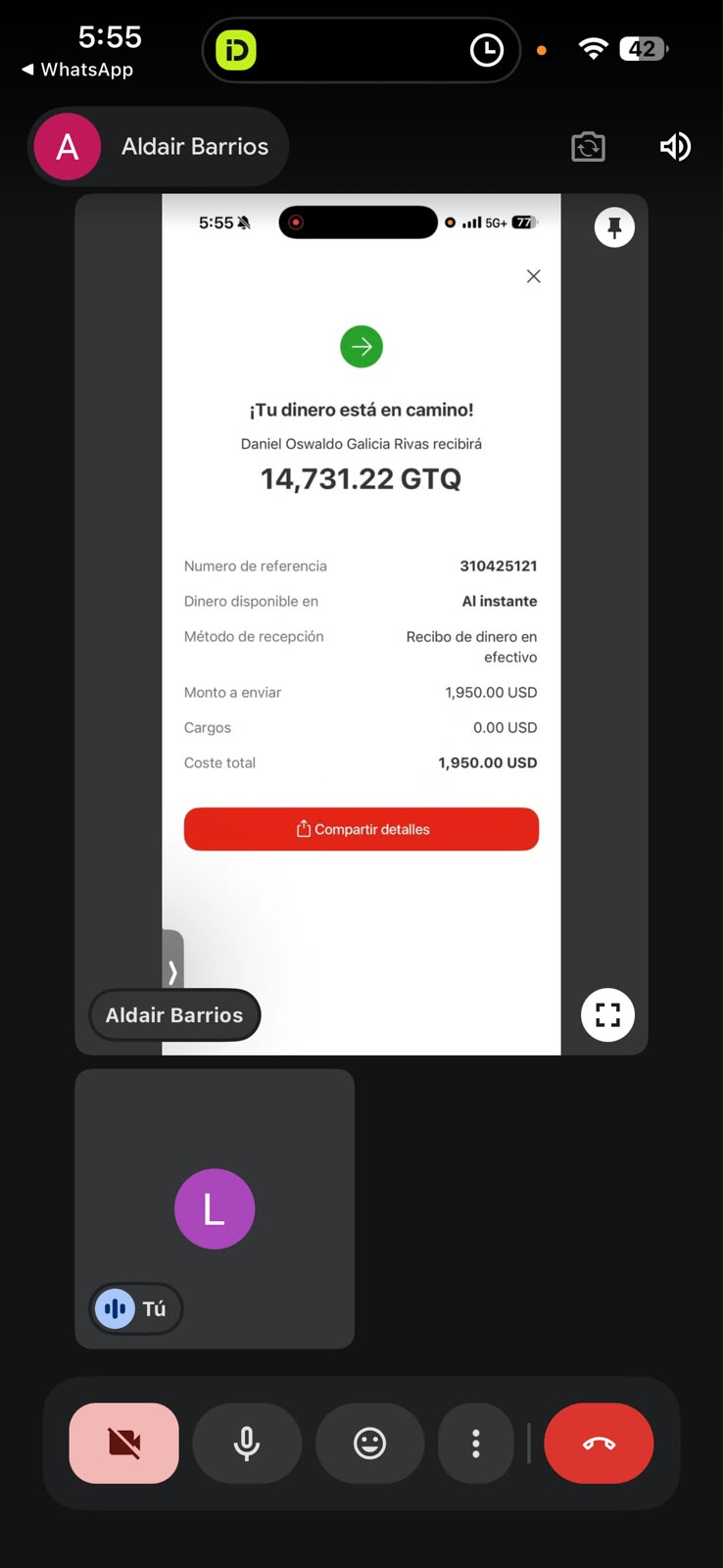Mute the microphone
This screenshot has height=1568, width=723.
(247, 1443)
